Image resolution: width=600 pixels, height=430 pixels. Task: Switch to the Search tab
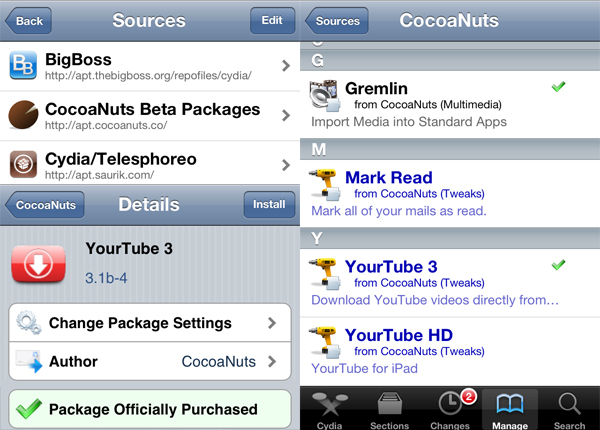pyautogui.click(x=569, y=410)
